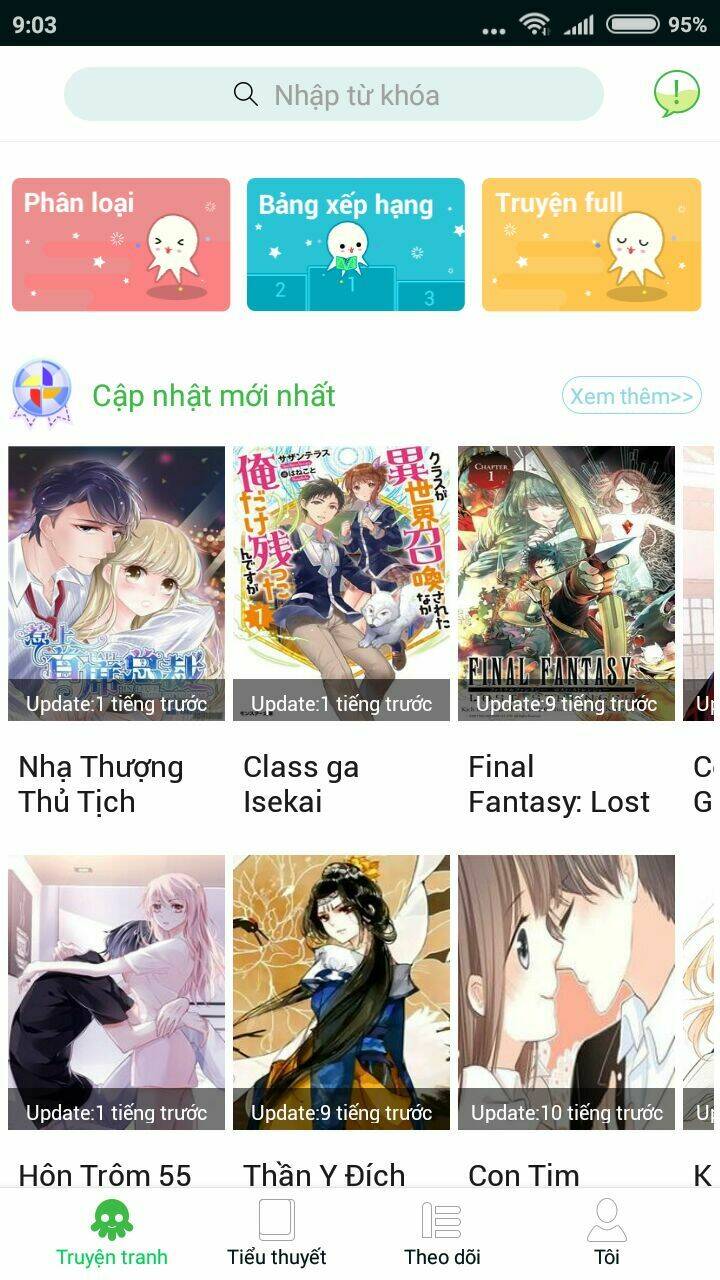Tap the magnifying glass search icon
The height and width of the screenshot is (1280, 720).
pos(245,95)
